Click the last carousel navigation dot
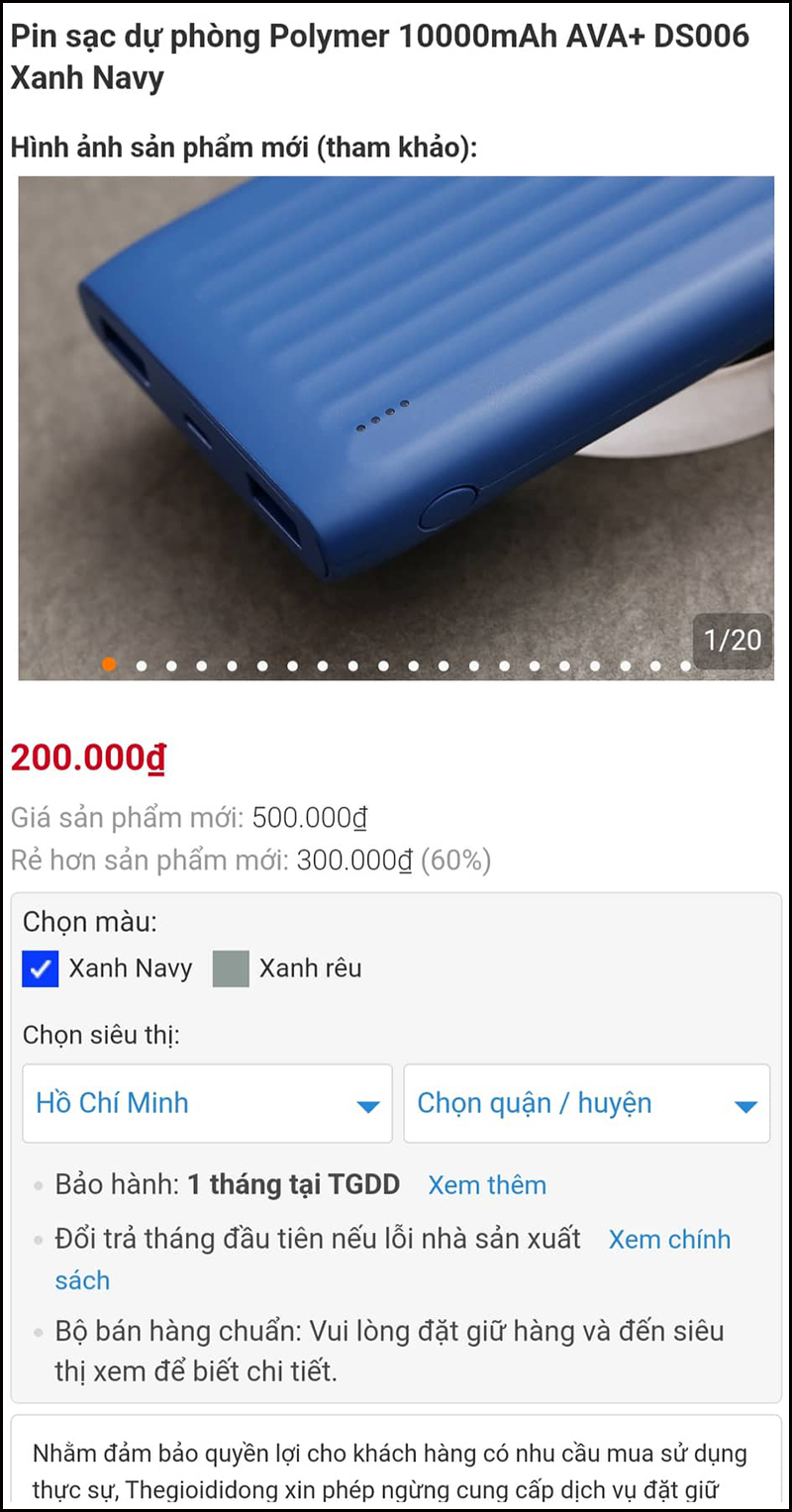792x1512 pixels. (686, 664)
